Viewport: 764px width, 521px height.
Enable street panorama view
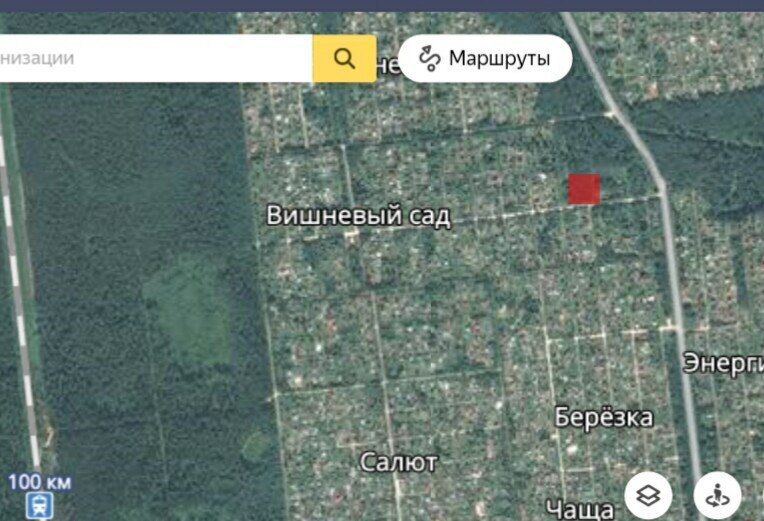717,494
